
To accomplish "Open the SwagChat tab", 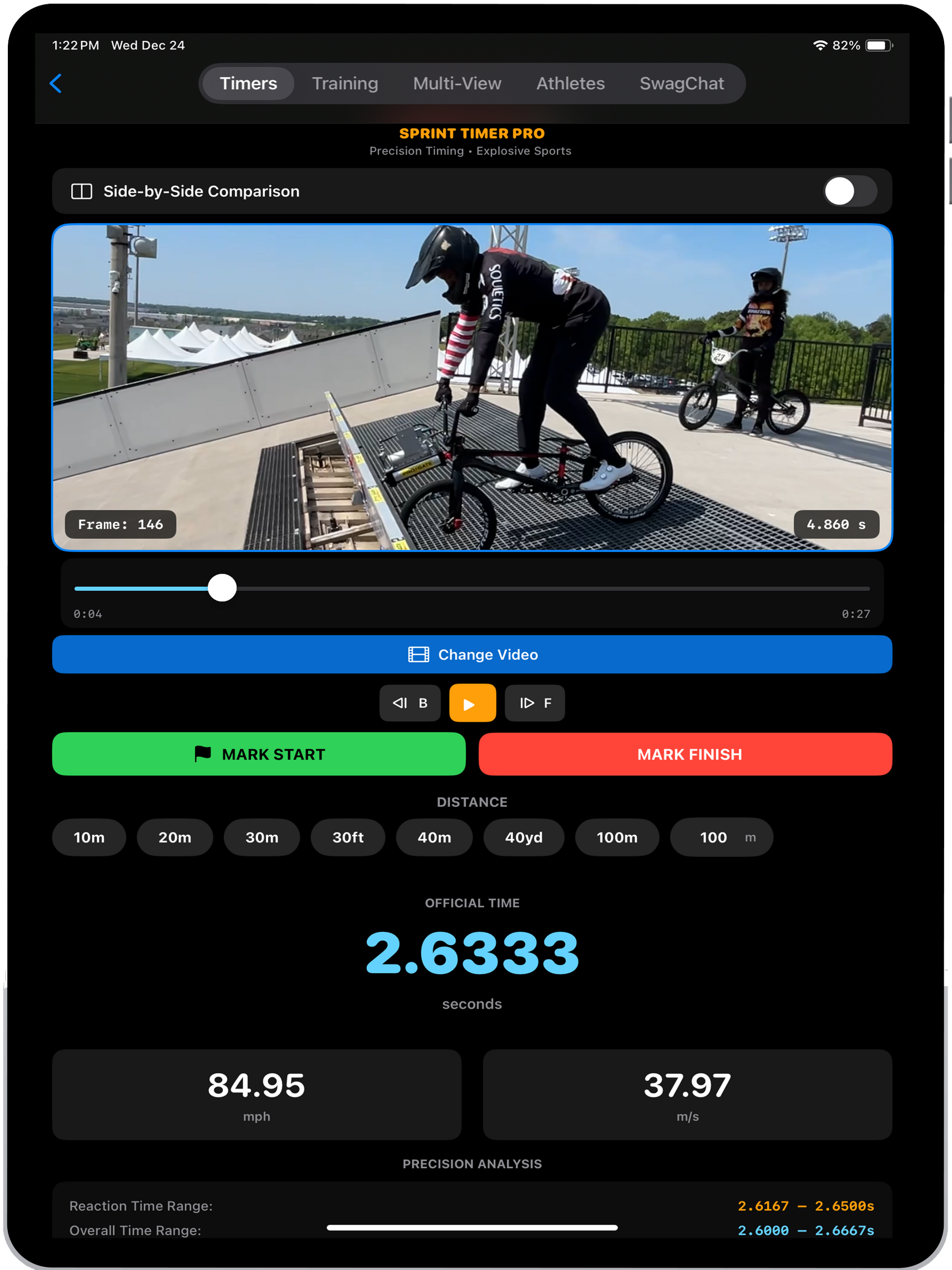I will [x=681, y=83].
